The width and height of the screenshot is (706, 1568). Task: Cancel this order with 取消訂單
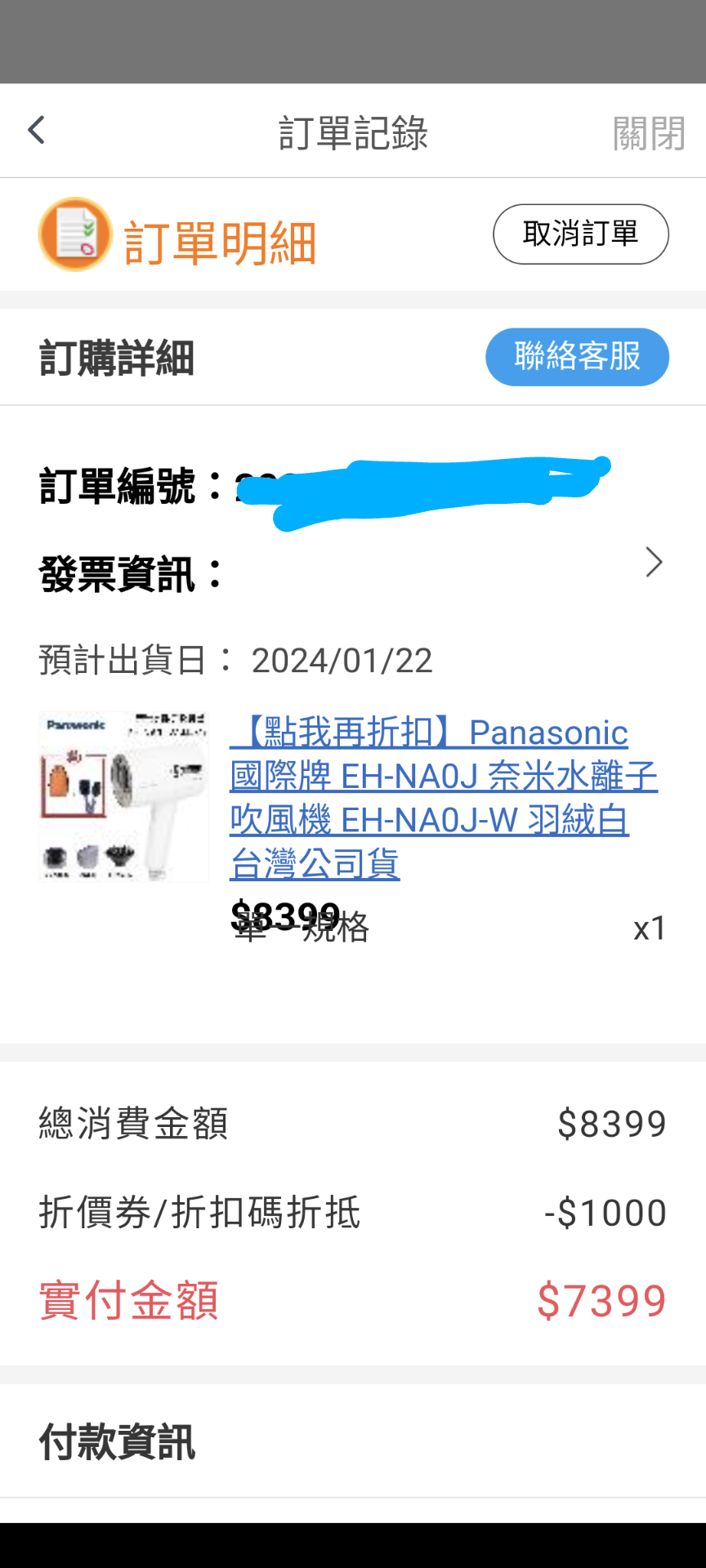580,234
